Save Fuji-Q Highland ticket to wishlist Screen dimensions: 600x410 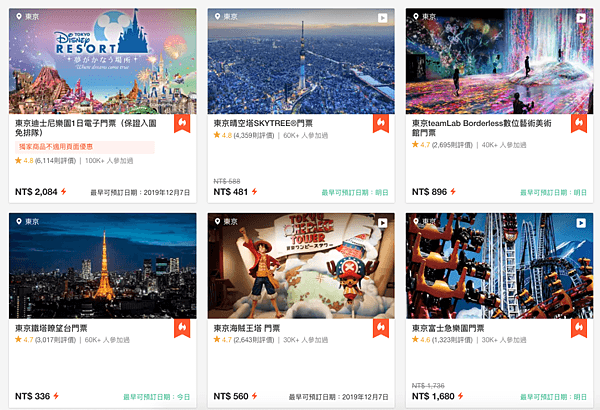coord(579,326)
